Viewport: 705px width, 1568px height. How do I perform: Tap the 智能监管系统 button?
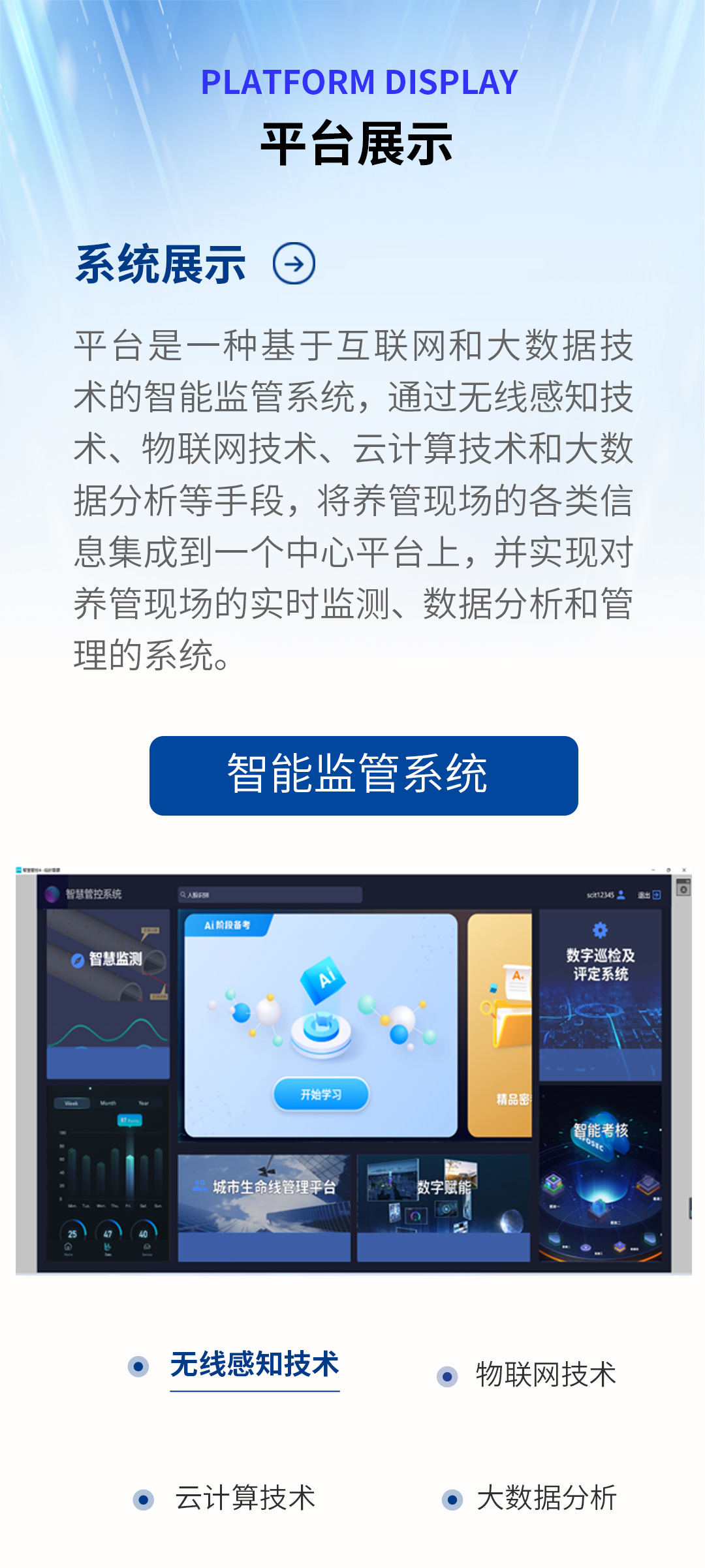[364, 775]
